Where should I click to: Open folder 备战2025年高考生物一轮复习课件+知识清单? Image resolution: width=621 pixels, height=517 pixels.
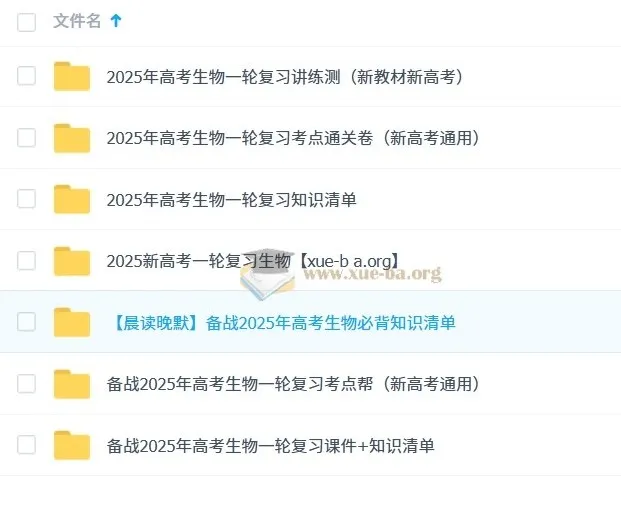tap(270, 445)
